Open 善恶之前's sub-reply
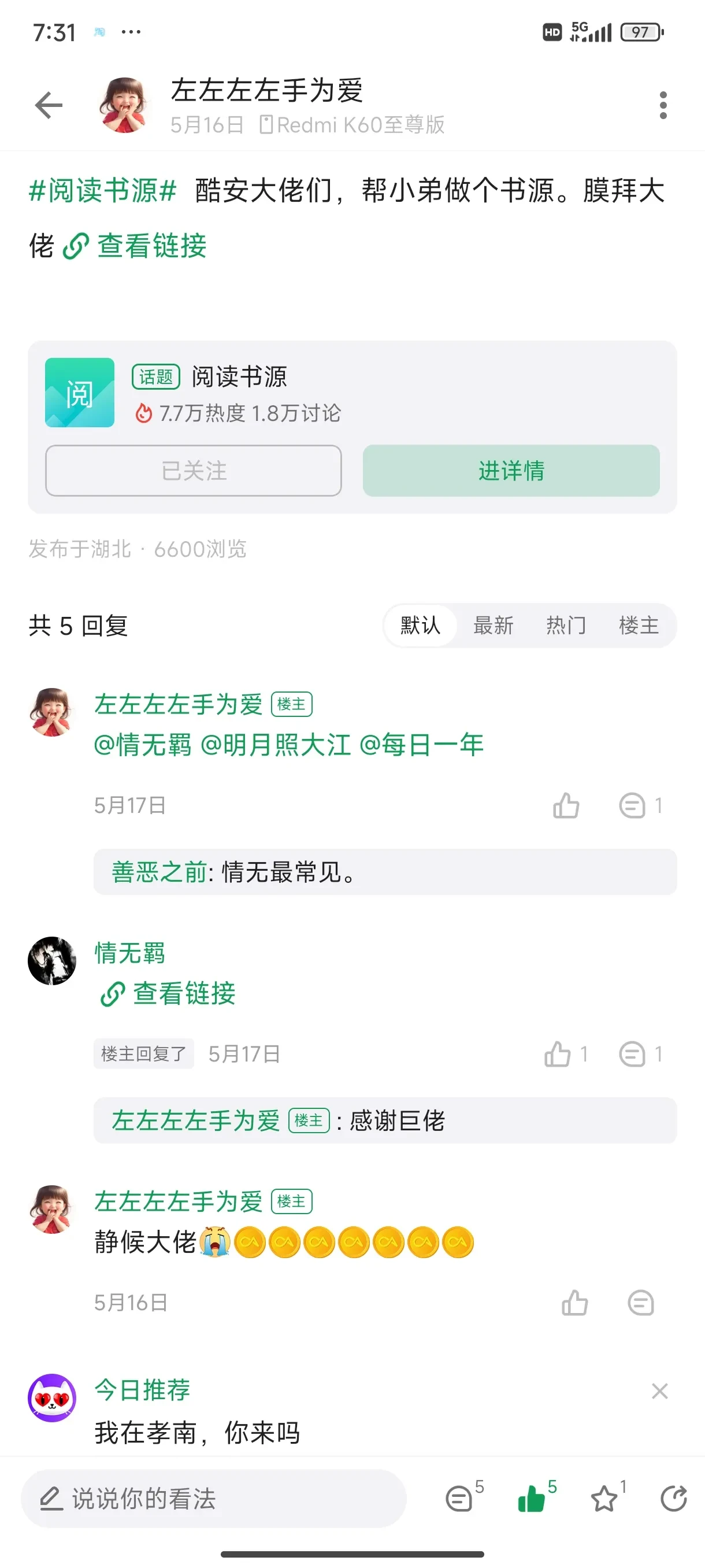Viewport: 705px width, 1568px height. coord(384,872)
